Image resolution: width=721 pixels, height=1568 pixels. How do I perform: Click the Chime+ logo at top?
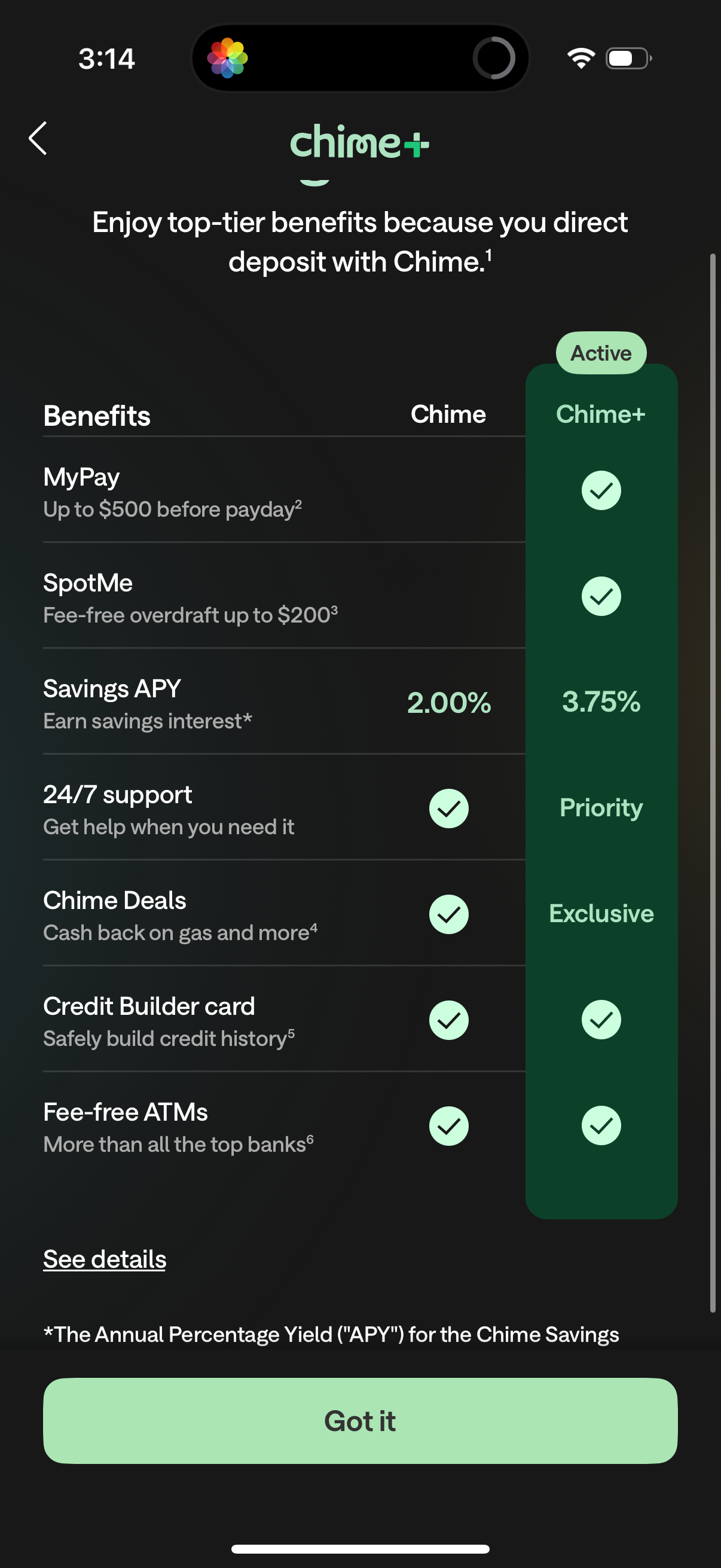coord(360,144)
